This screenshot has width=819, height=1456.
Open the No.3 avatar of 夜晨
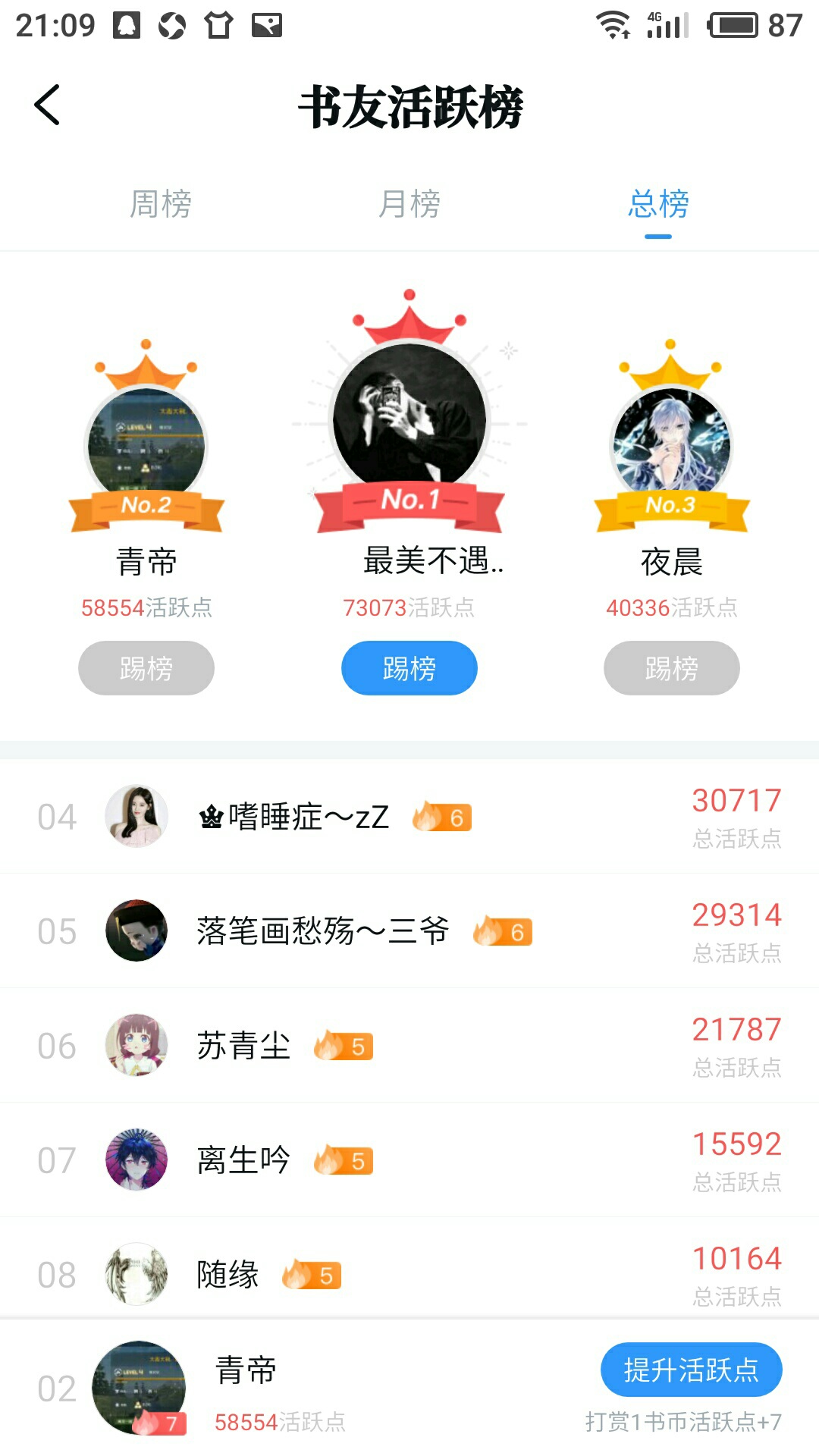click(x=671, y=444)
